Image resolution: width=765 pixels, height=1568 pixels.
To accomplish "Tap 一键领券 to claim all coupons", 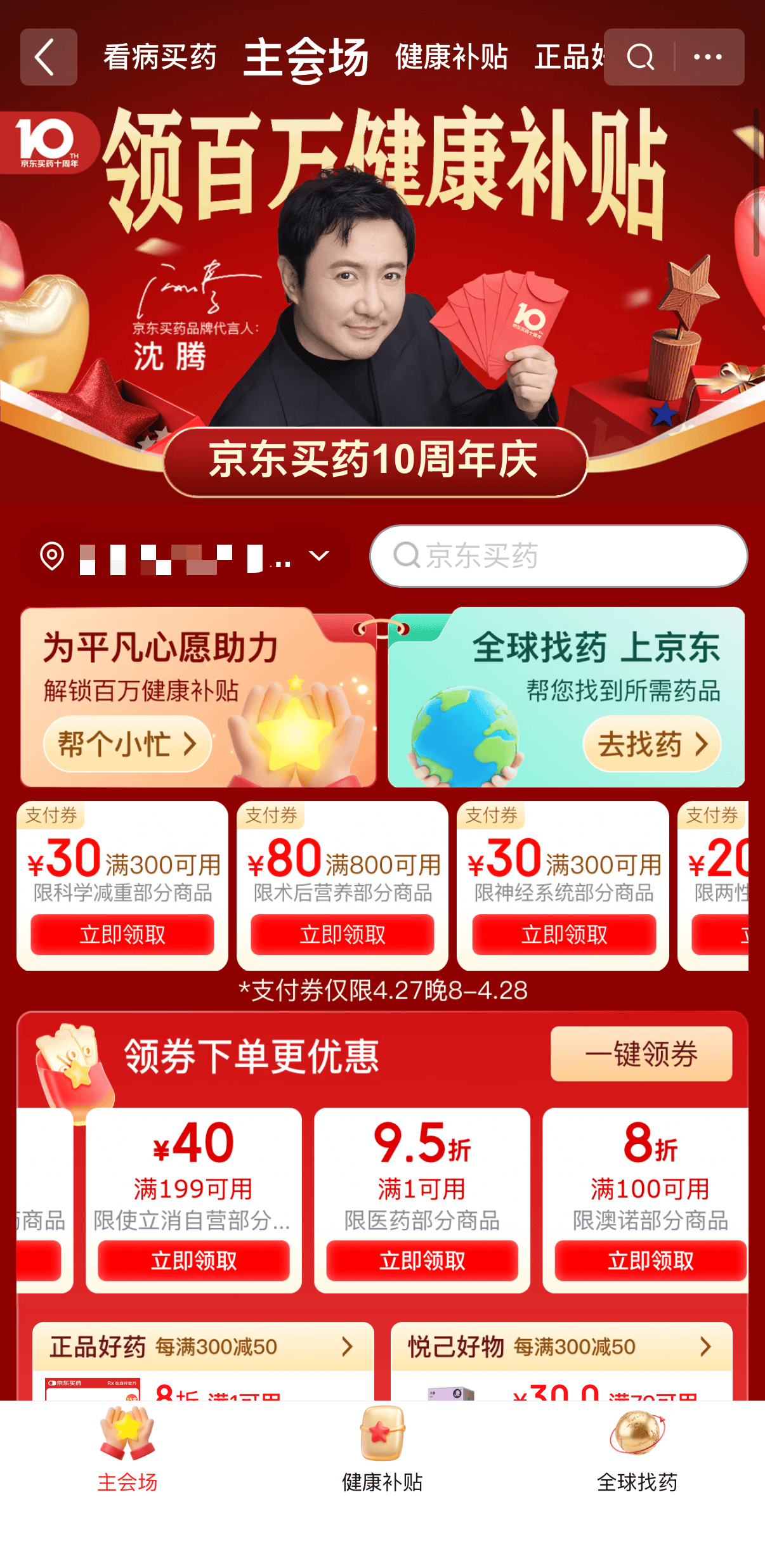I will point(641,1054).
